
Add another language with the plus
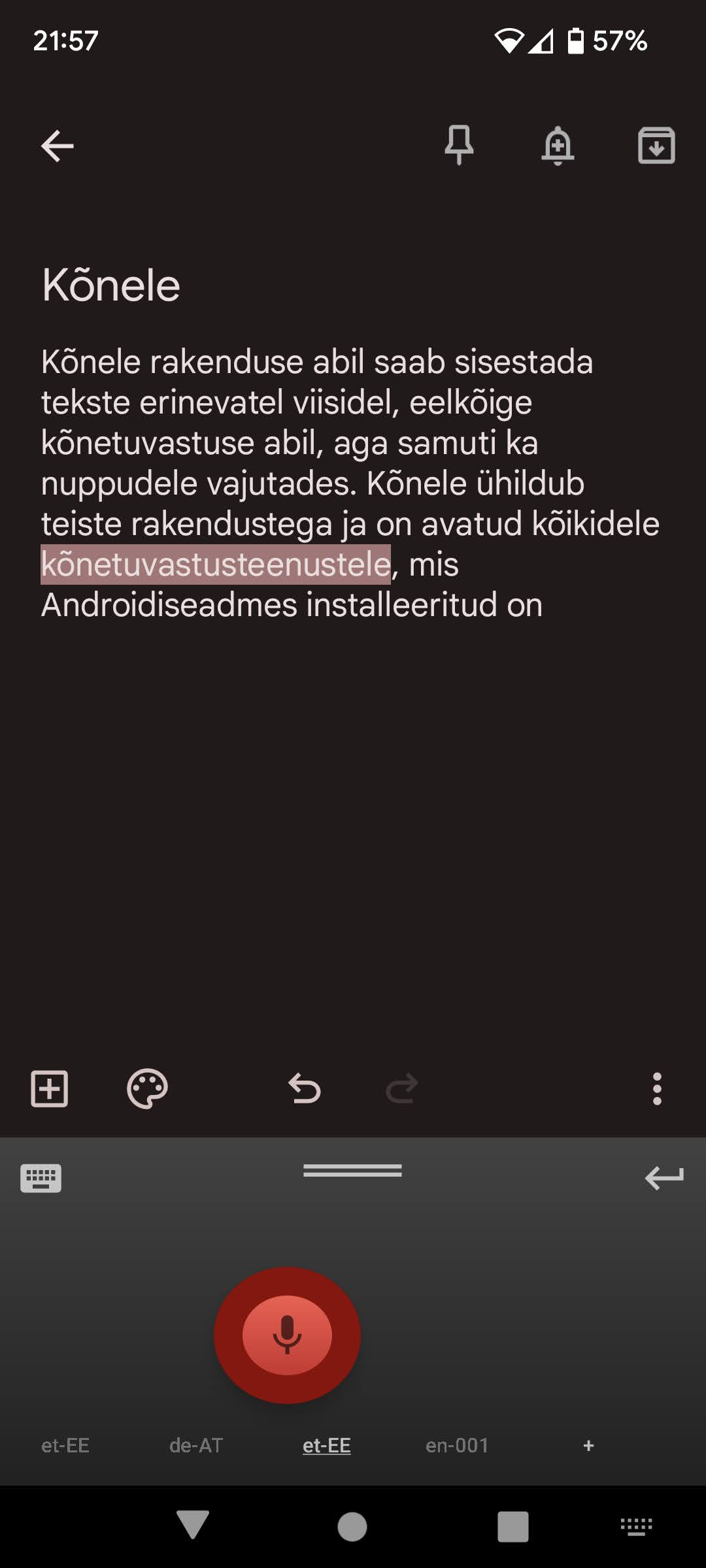(588, 1446)
